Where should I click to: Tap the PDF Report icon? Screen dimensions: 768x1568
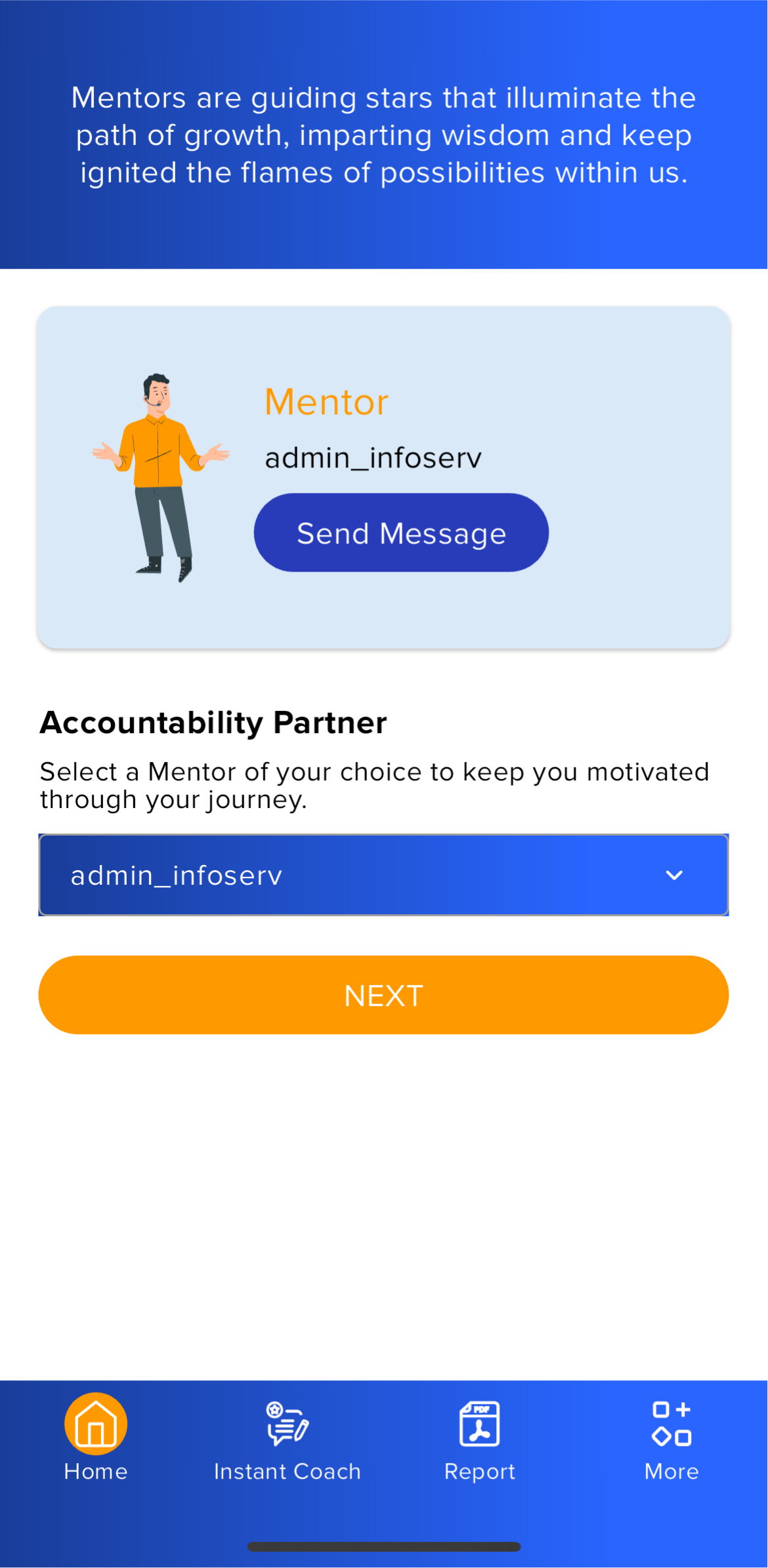coord(480,1424)
